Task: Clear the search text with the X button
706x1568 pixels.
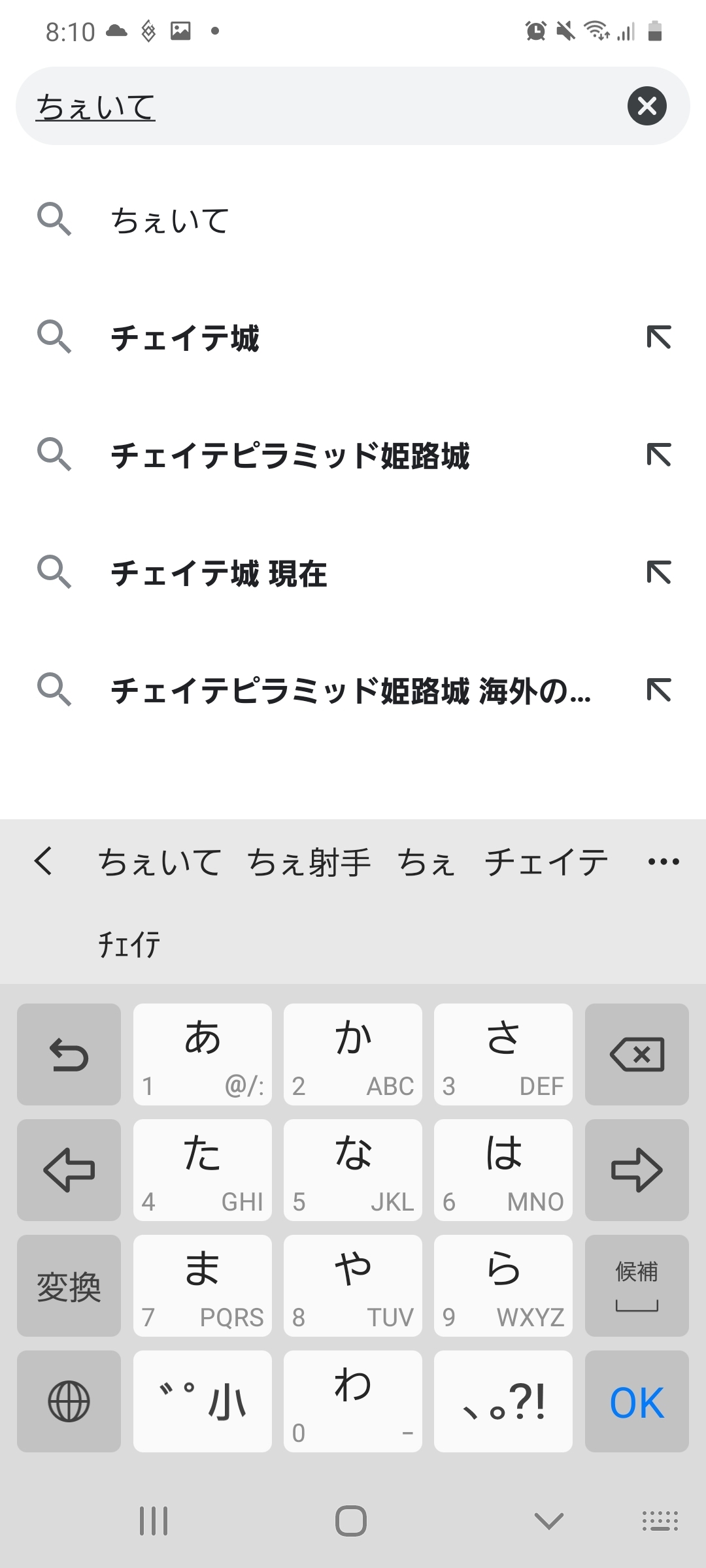Action: pos(647,106)
